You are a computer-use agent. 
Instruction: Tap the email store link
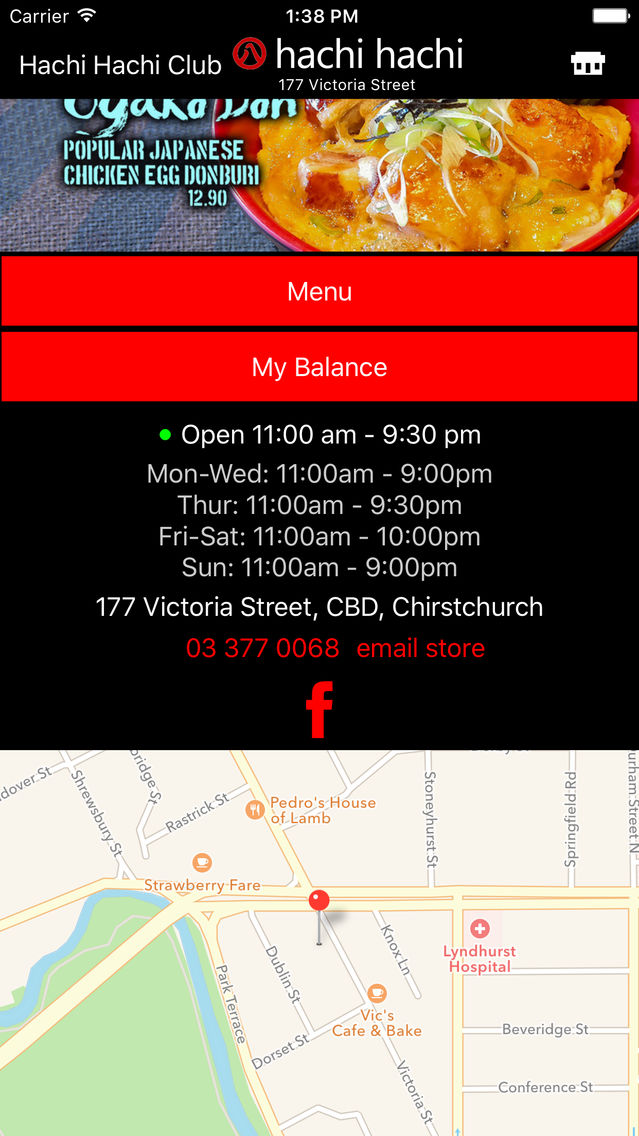pyautogui.click(x=420, y=648)
